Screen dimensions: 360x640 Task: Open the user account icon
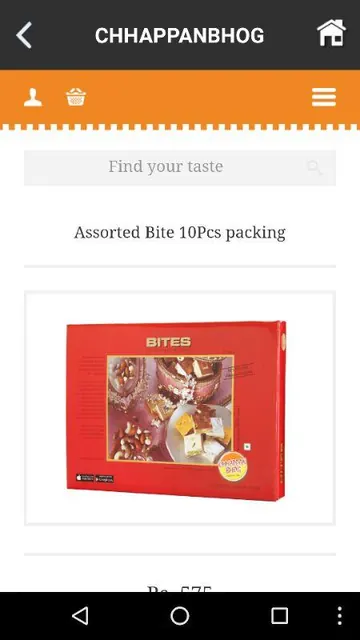33,98
